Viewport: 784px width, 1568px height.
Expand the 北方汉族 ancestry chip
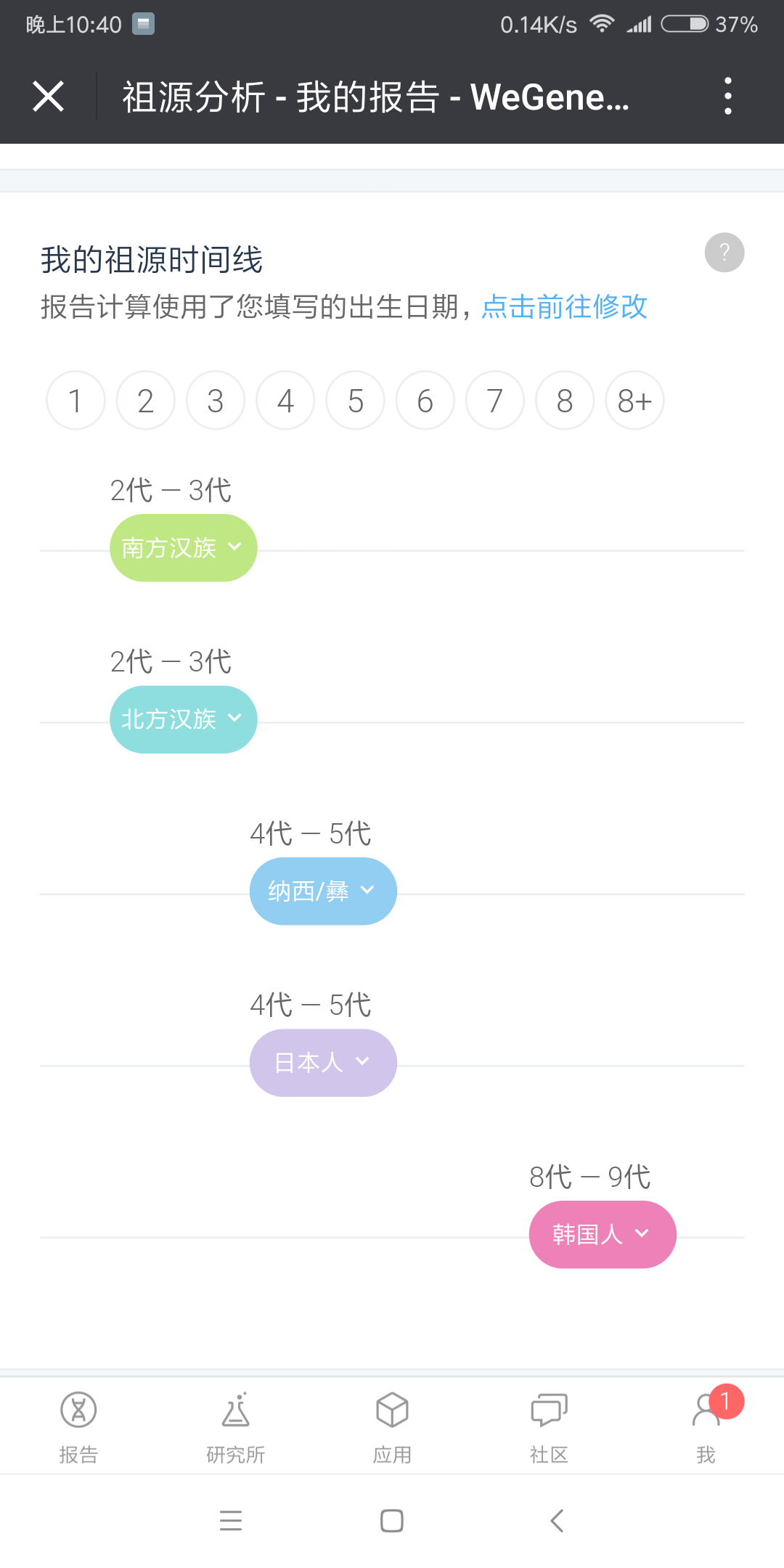(184, 719)
